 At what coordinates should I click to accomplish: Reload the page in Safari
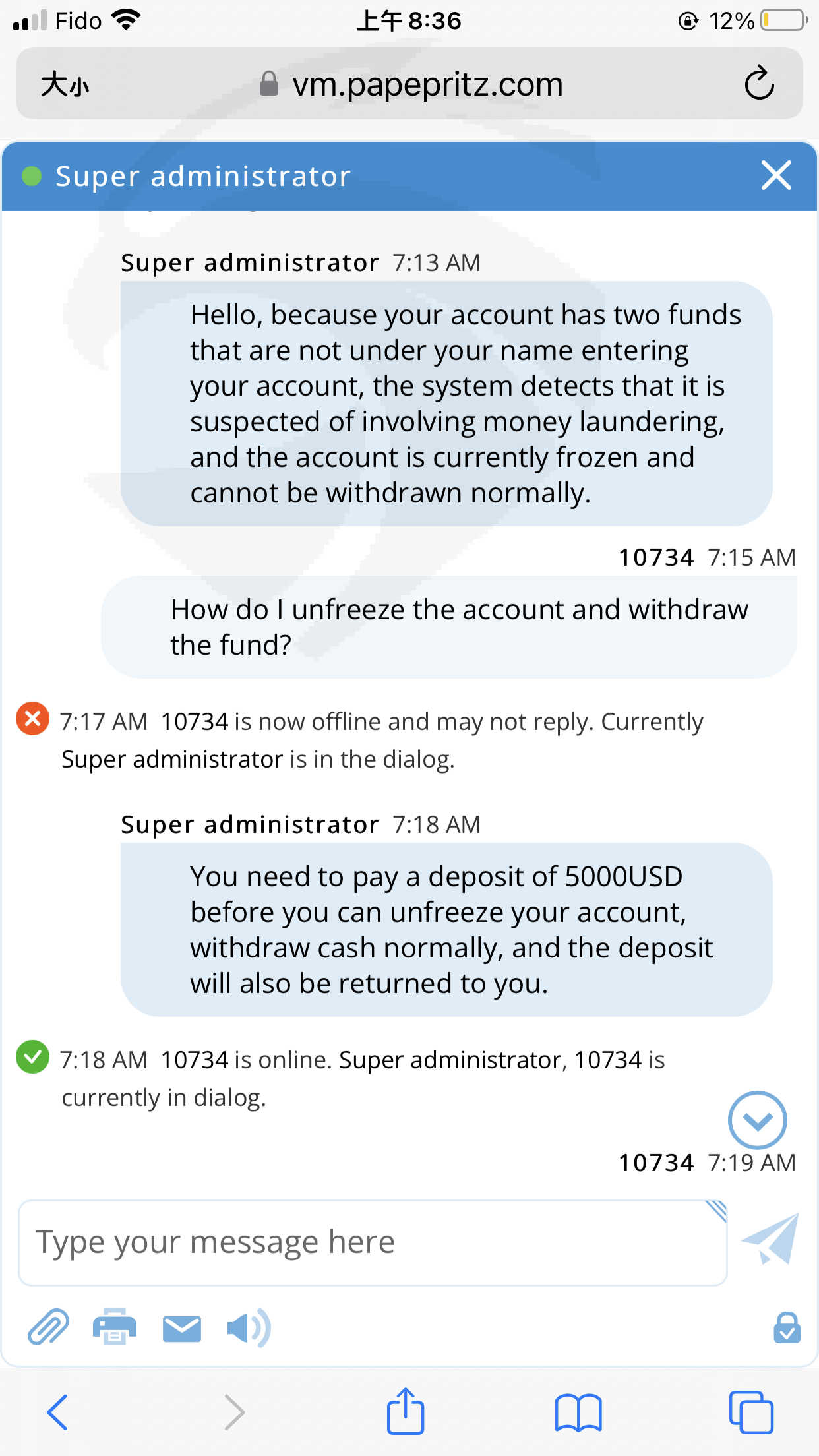pyautogui.click(x=759, y=83)
